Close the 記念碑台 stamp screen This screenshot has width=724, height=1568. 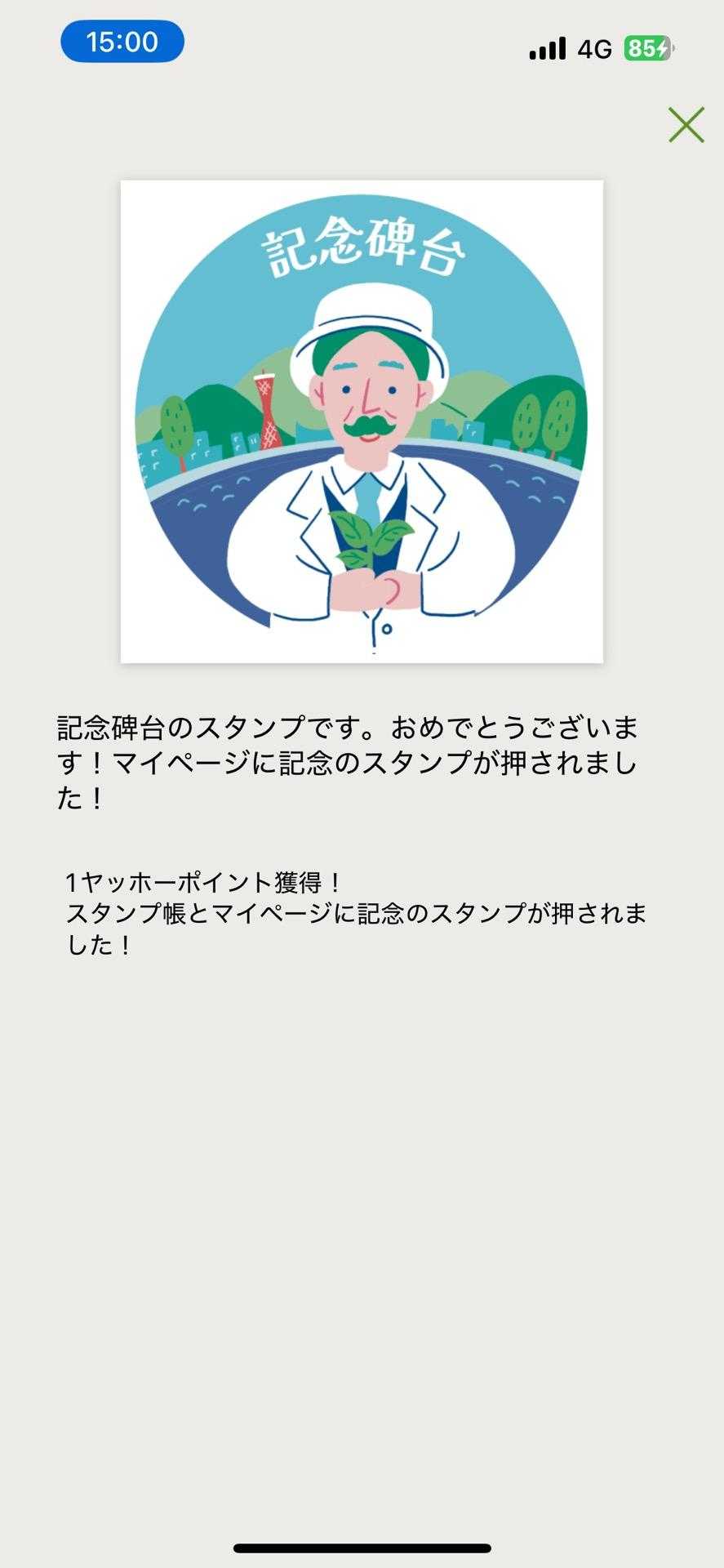click(x=686, y=125)
